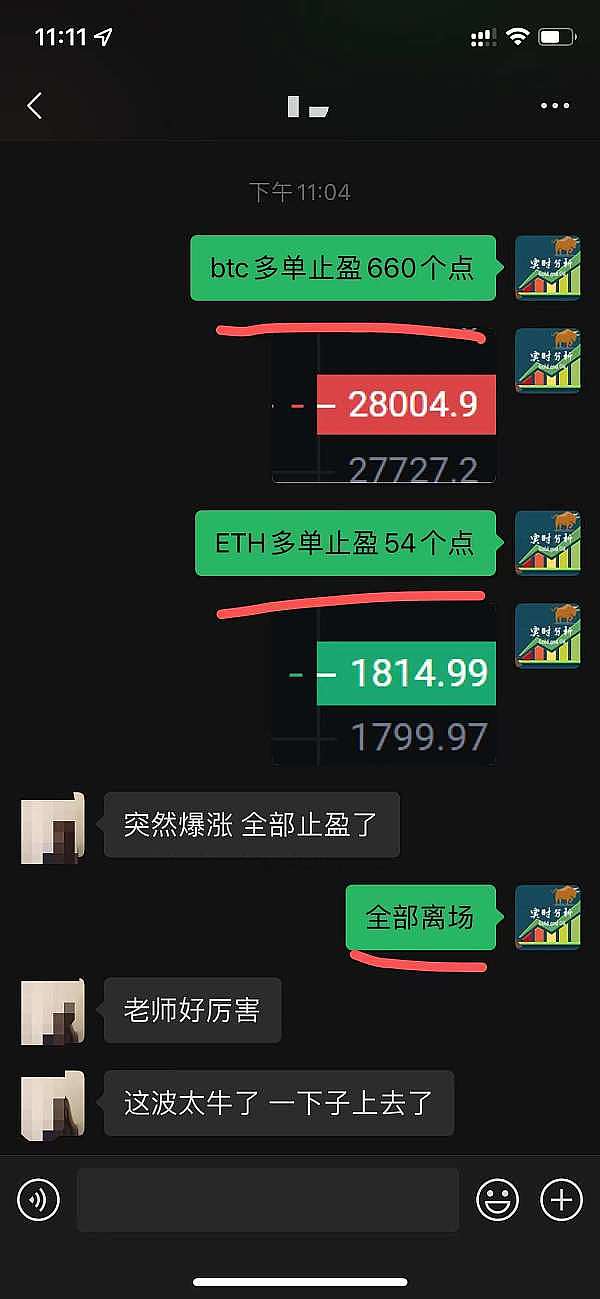Open sender avatar beside 全部离场 message
600x1299 pixels.
[x=547, y=917]
